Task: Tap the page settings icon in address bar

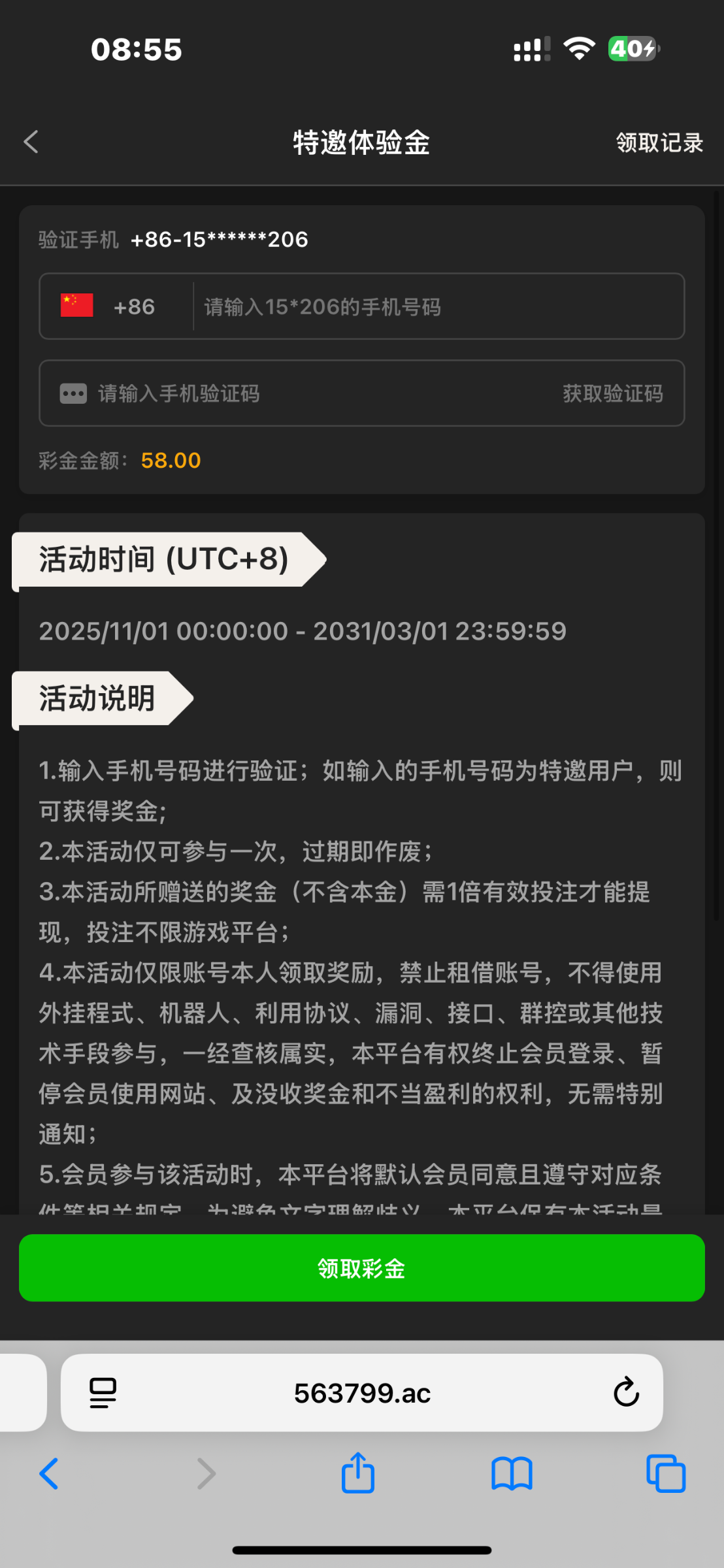Action: pyautogui.click(x=102, y=1392)
